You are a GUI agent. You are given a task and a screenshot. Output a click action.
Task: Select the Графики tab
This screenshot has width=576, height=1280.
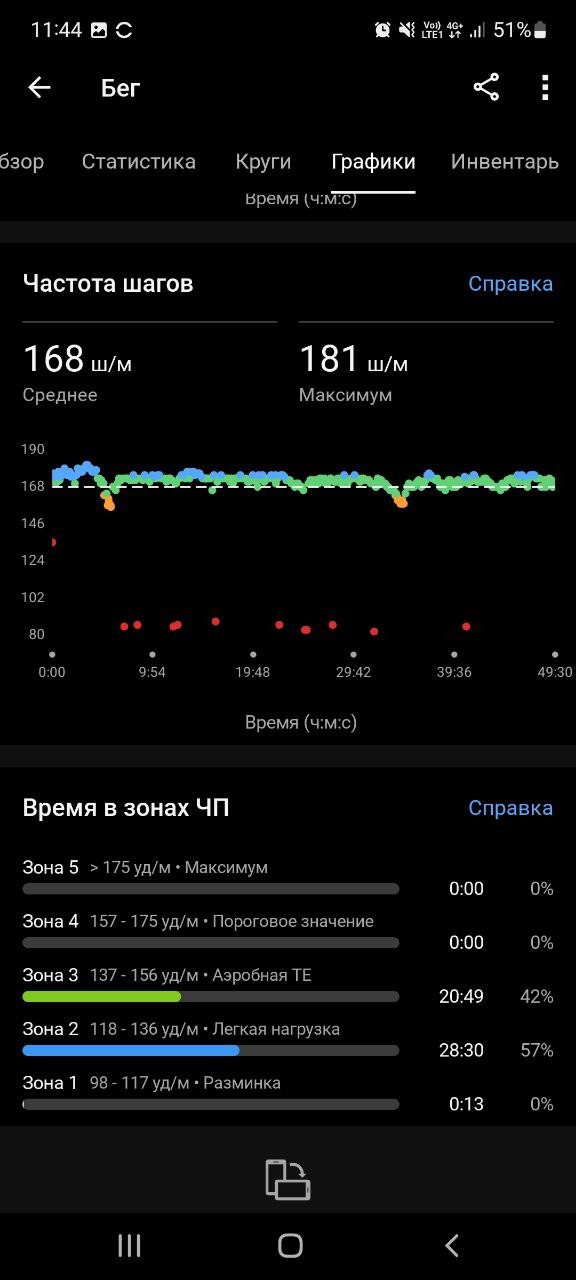(373, 161)
